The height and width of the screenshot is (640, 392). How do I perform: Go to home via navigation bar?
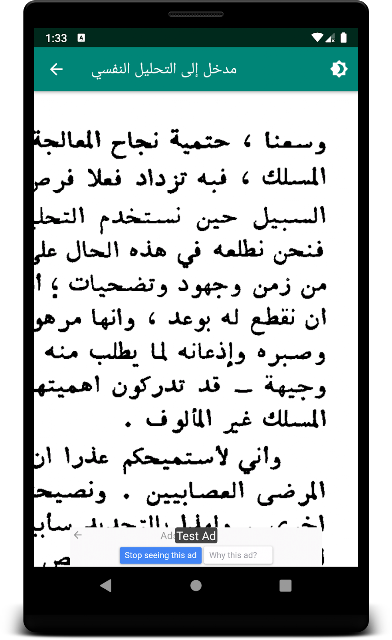click(196, 586)
